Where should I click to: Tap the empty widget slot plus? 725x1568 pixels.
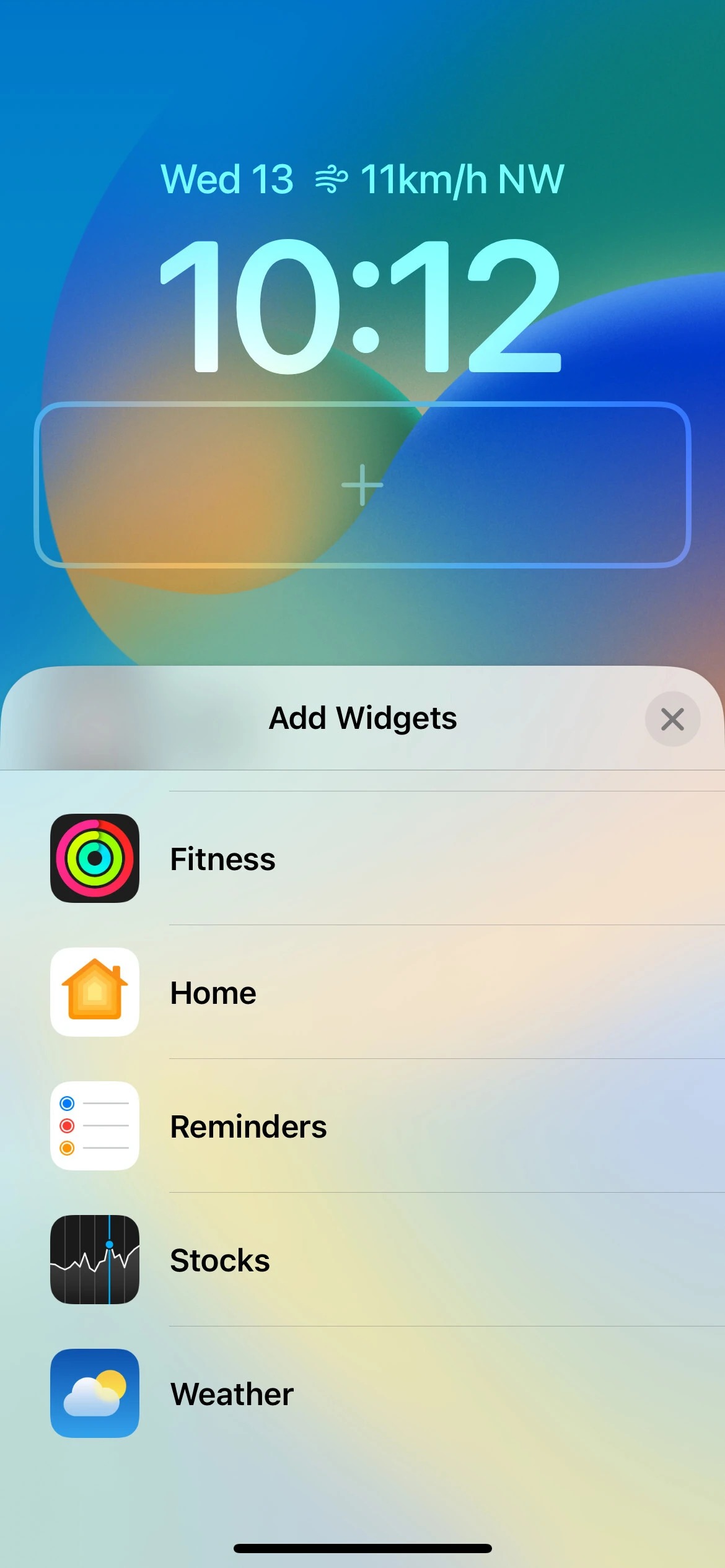[362, 485]
